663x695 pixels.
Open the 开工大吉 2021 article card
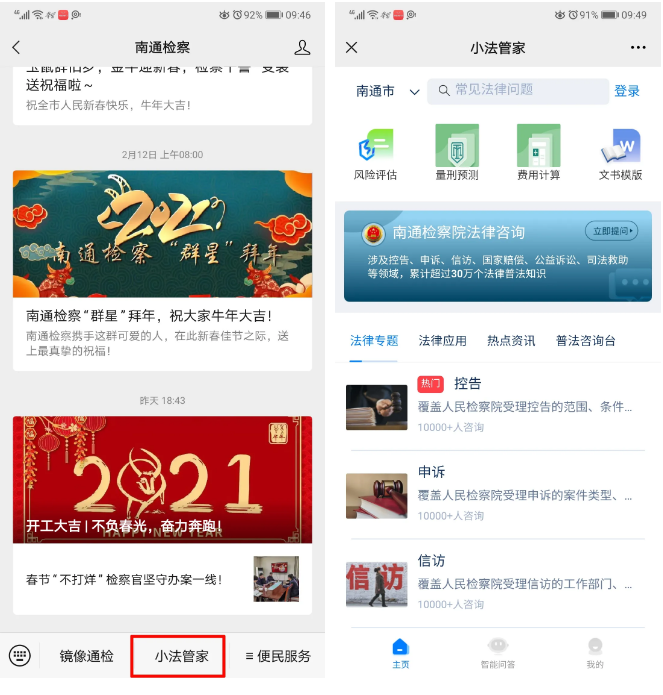[x=162, y=478]
